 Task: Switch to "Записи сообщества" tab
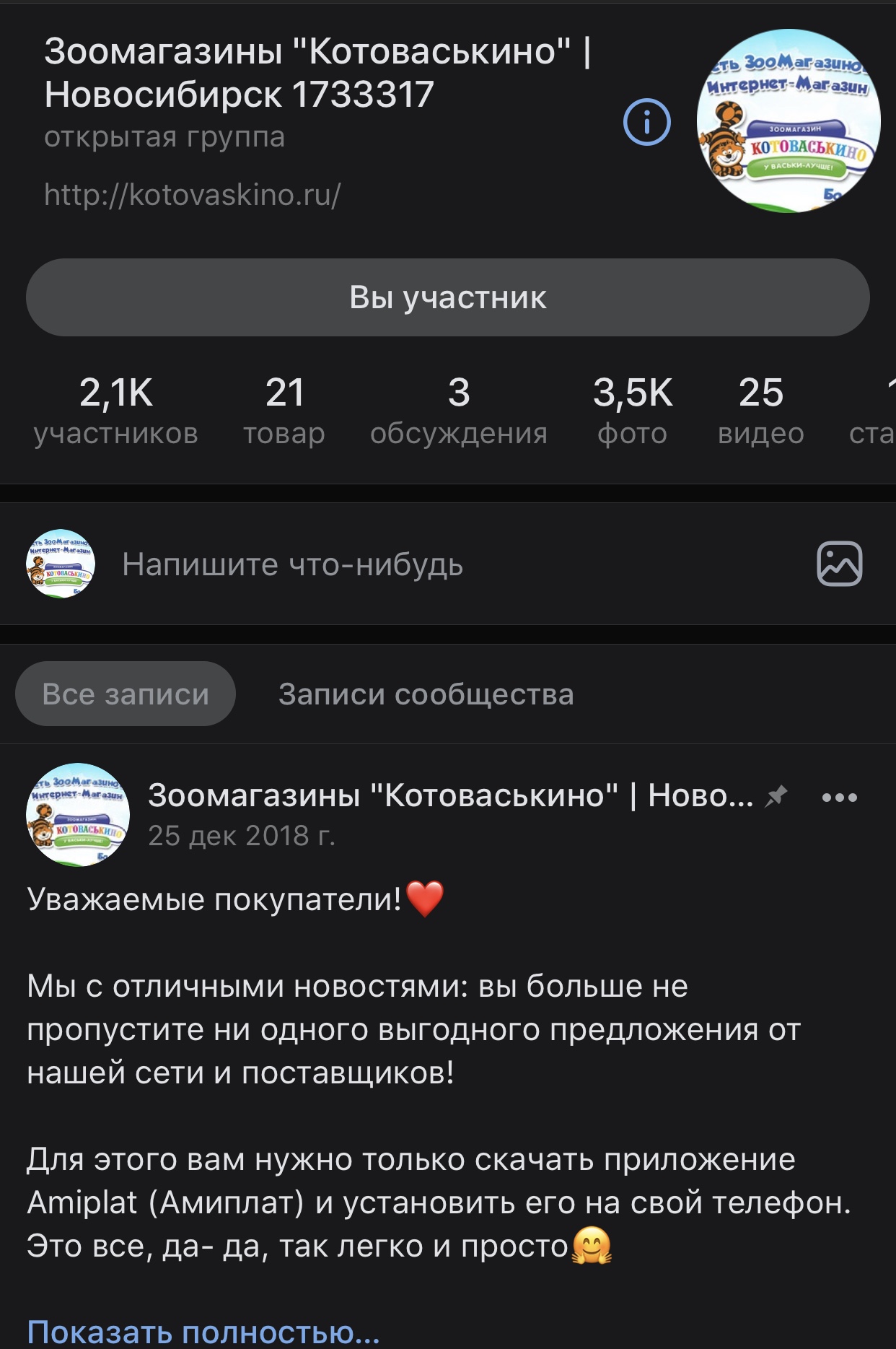click(x=426, y=694)
